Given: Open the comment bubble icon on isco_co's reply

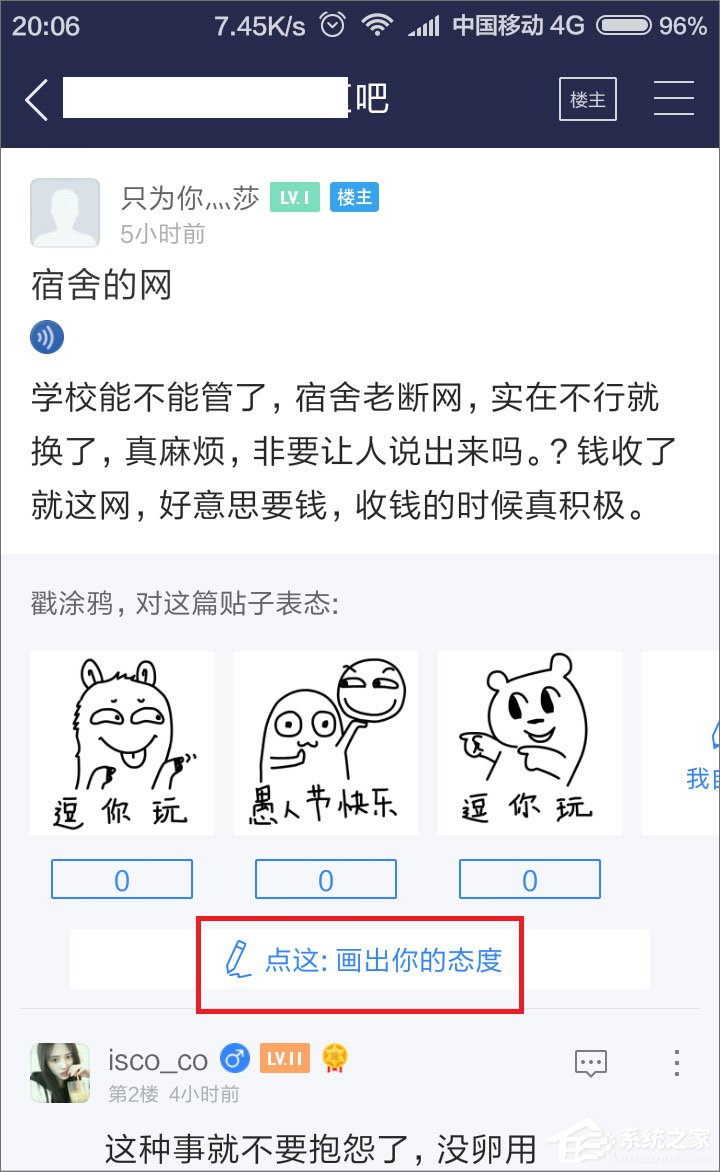Looking at the screenshot, I should tap(590, 1063).
